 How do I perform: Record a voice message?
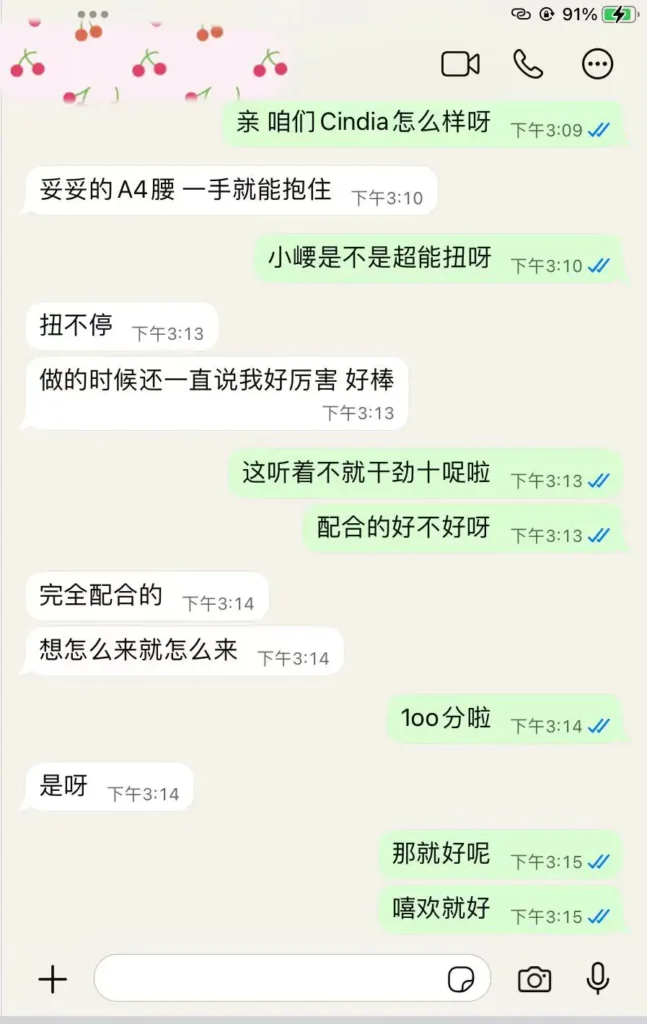tap(598, 978)
